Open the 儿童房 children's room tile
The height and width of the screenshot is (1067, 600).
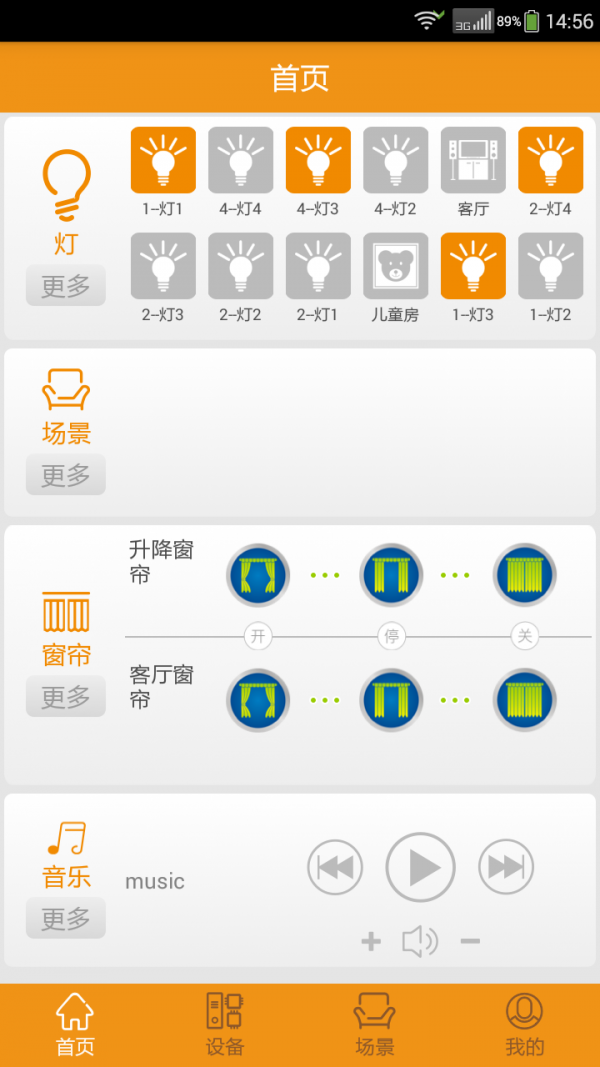[x=396, y=266]
